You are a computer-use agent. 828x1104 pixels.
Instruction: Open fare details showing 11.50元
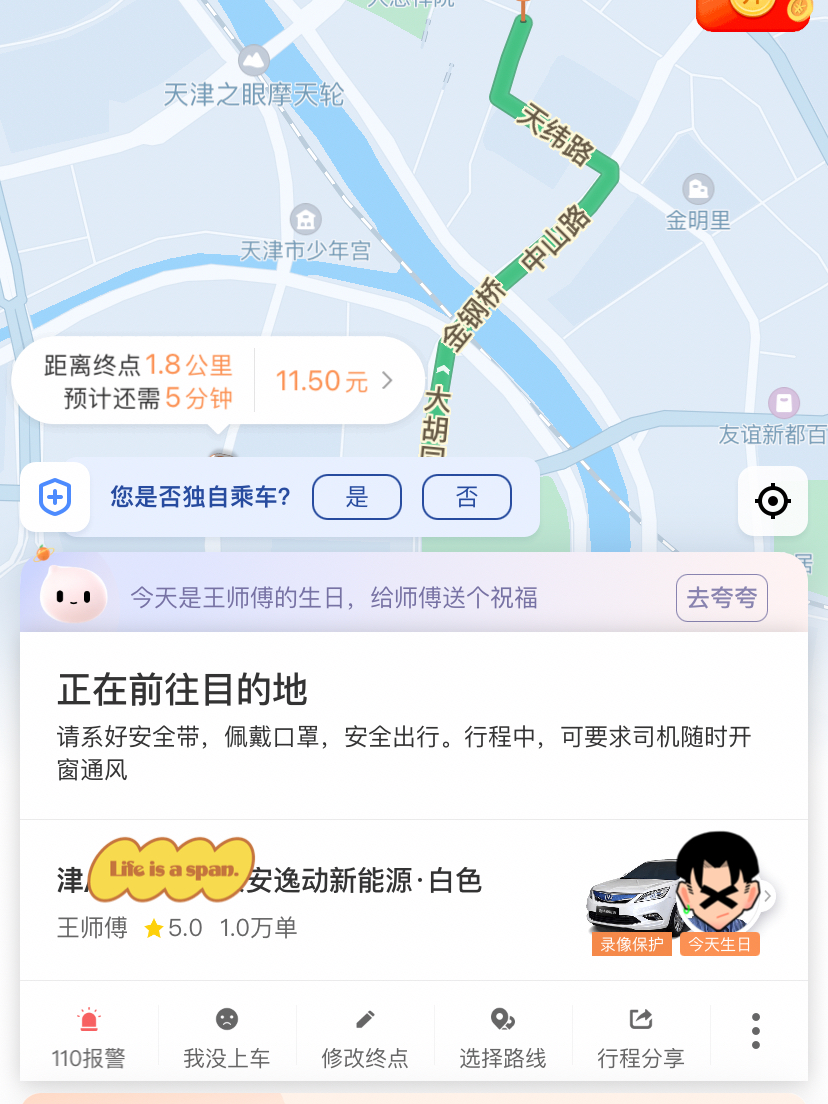pyautogui.click(x=334, y=381)
